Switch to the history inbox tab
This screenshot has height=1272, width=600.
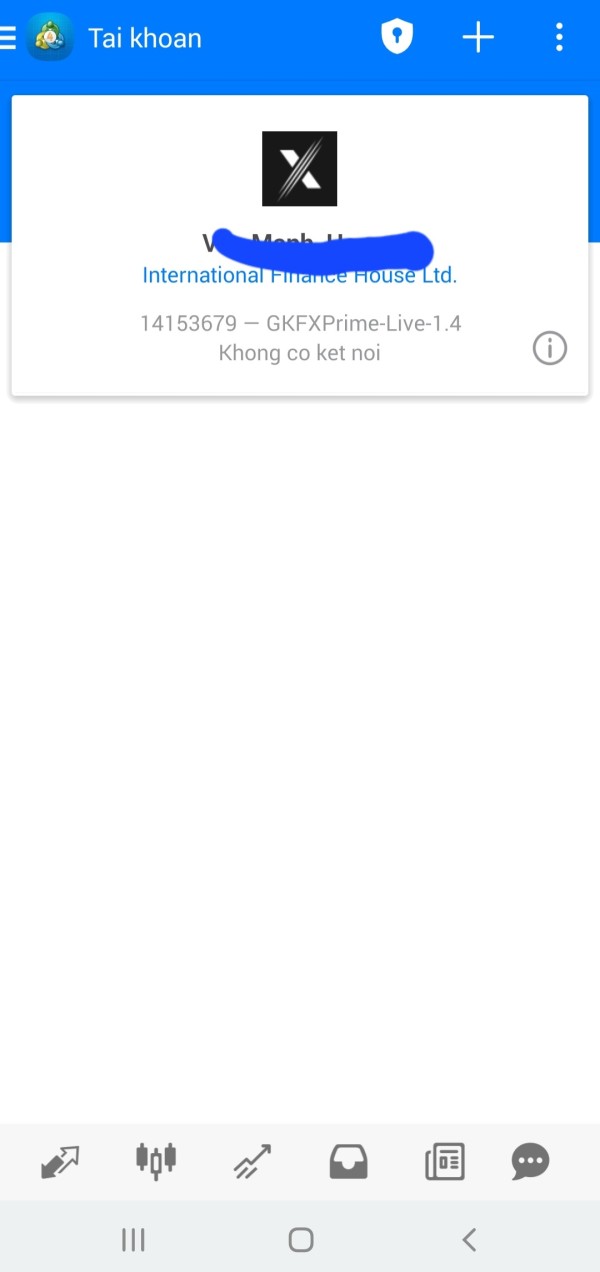click(x=348, y=1162)
